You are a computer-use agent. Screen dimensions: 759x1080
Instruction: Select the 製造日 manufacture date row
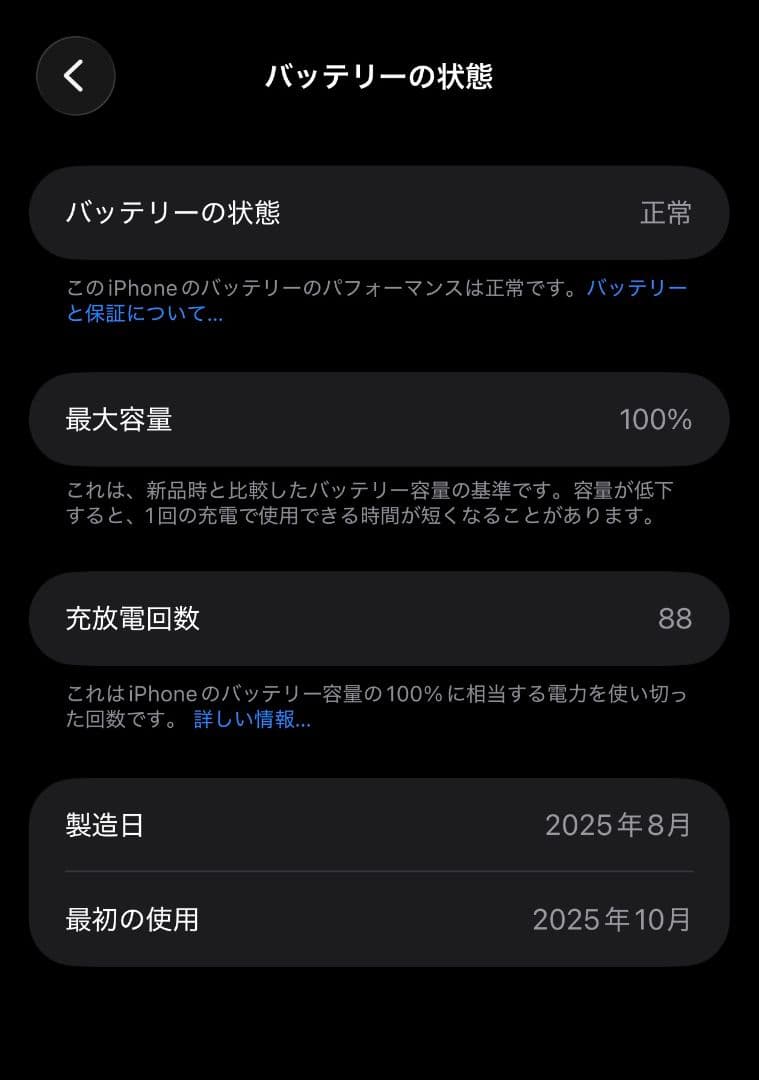(379, 825)
